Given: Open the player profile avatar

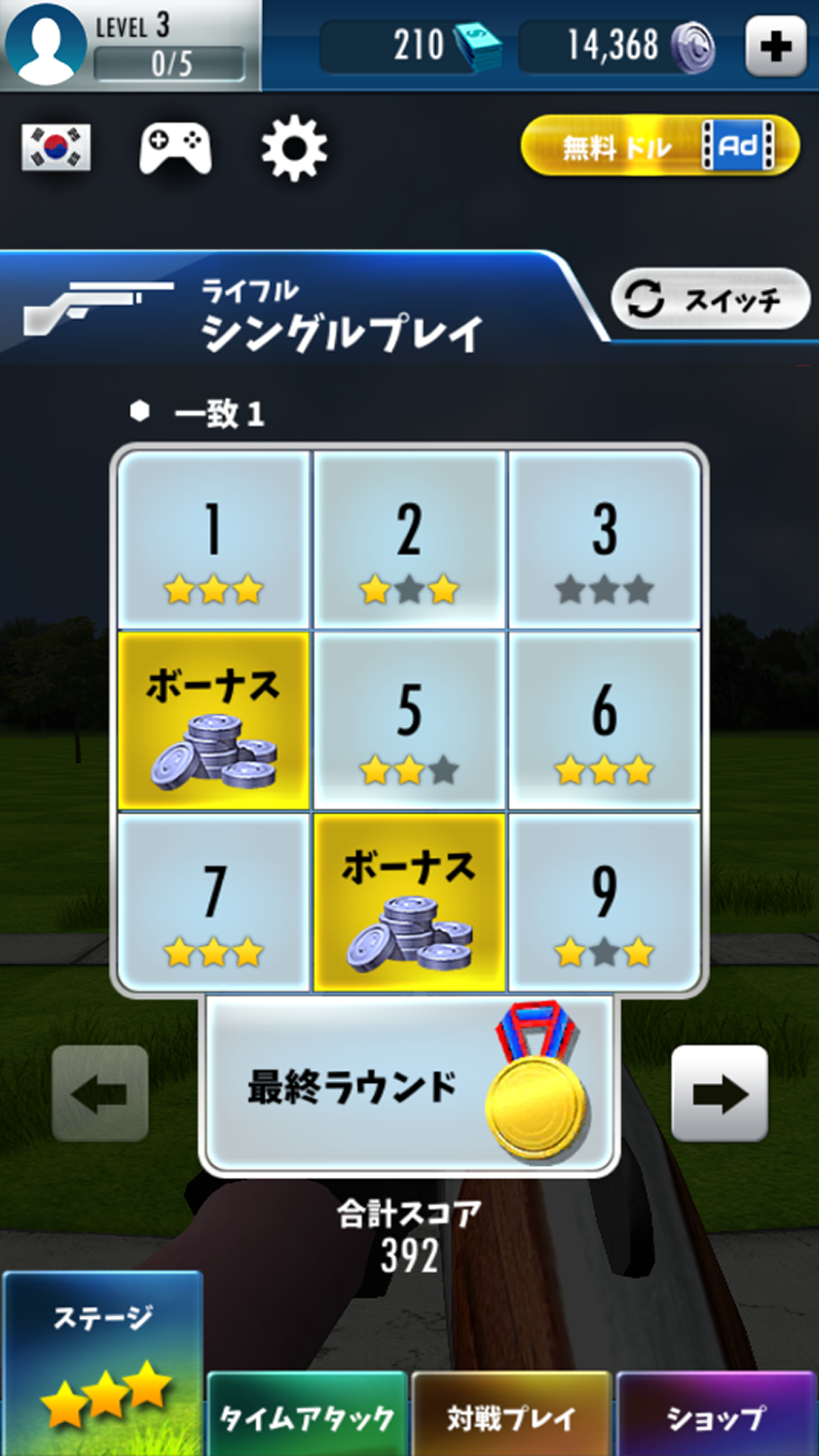Looking at the screenshot, I should pyautogui.click(x=45, y=45).
